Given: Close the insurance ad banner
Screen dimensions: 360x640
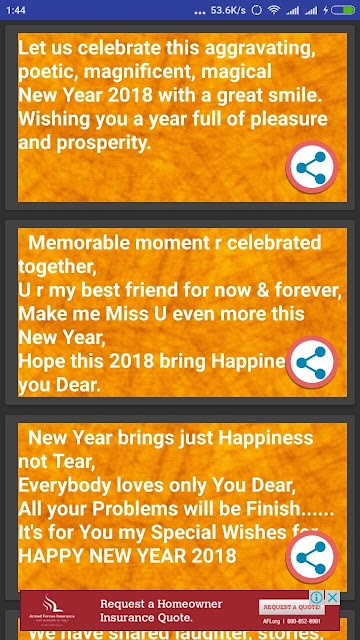Looking at the screenshot, I should click(x=333, y=598).
